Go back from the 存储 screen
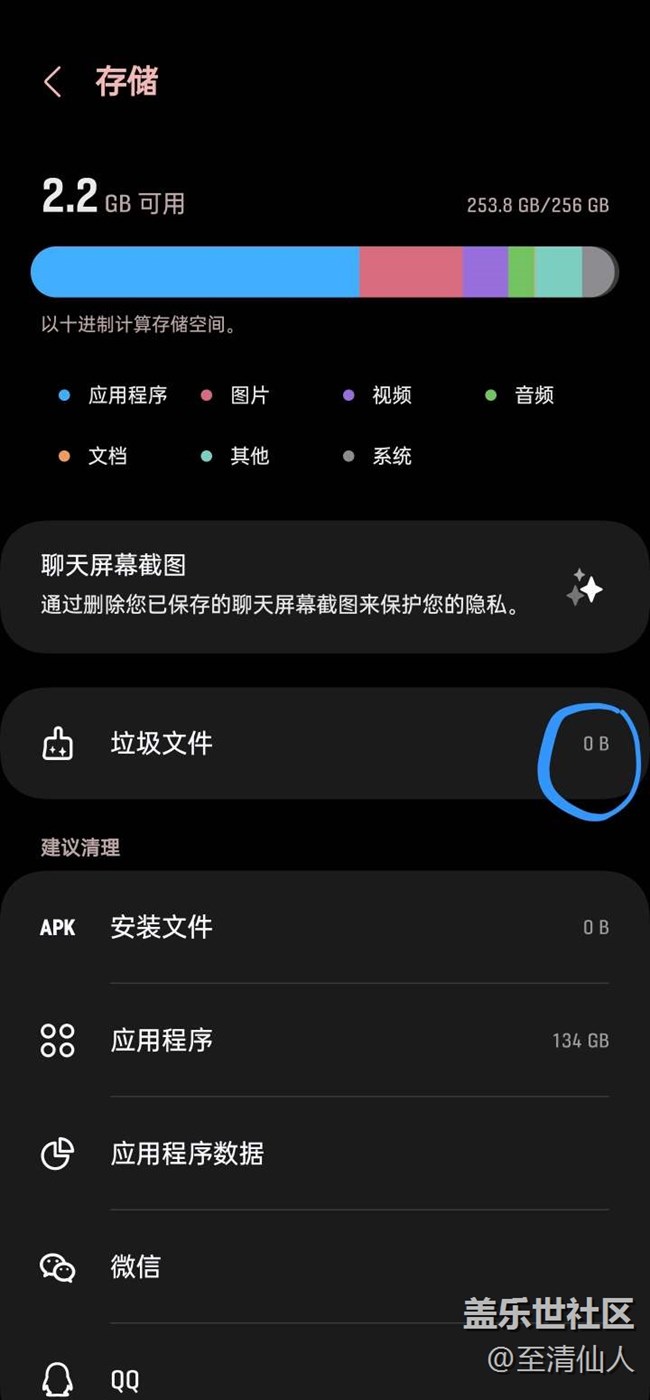 [53, 82]
